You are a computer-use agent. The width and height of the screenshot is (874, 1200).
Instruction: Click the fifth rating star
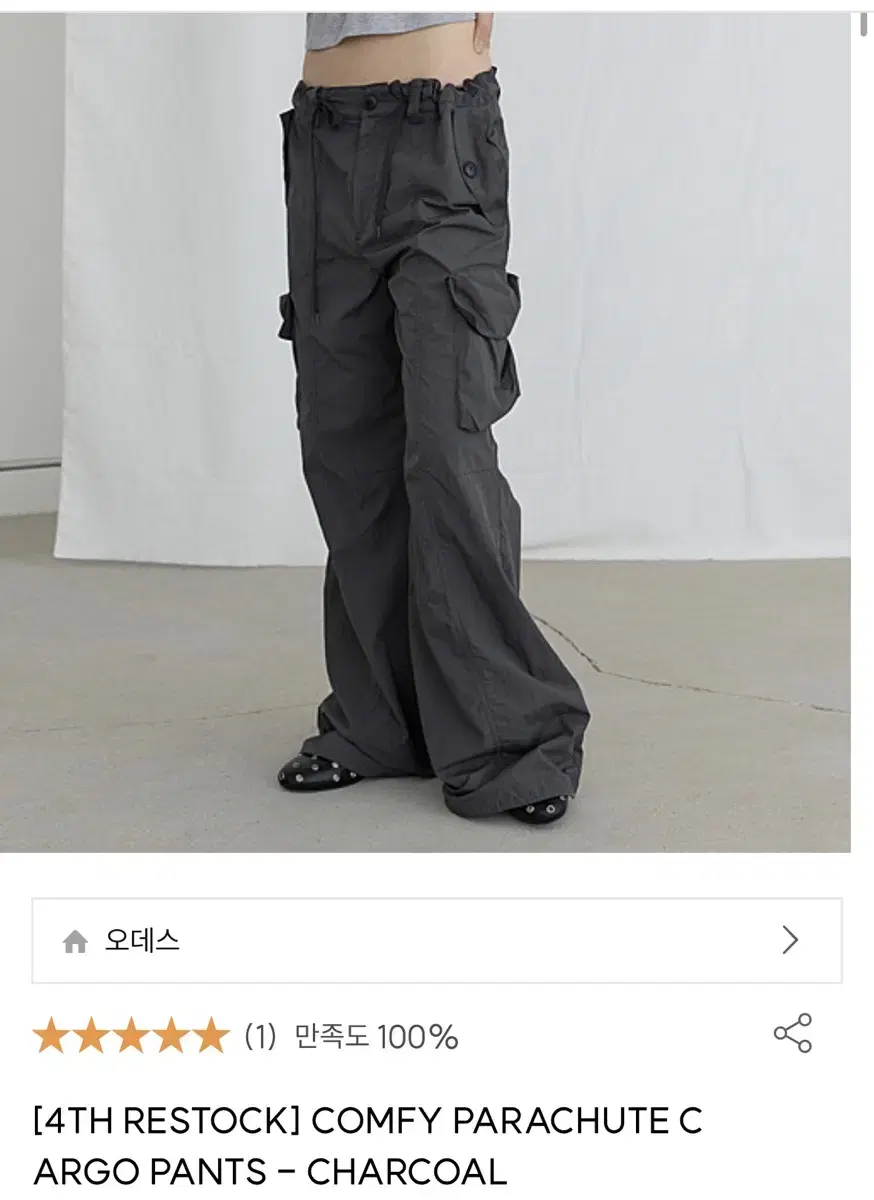(210, 1036)
